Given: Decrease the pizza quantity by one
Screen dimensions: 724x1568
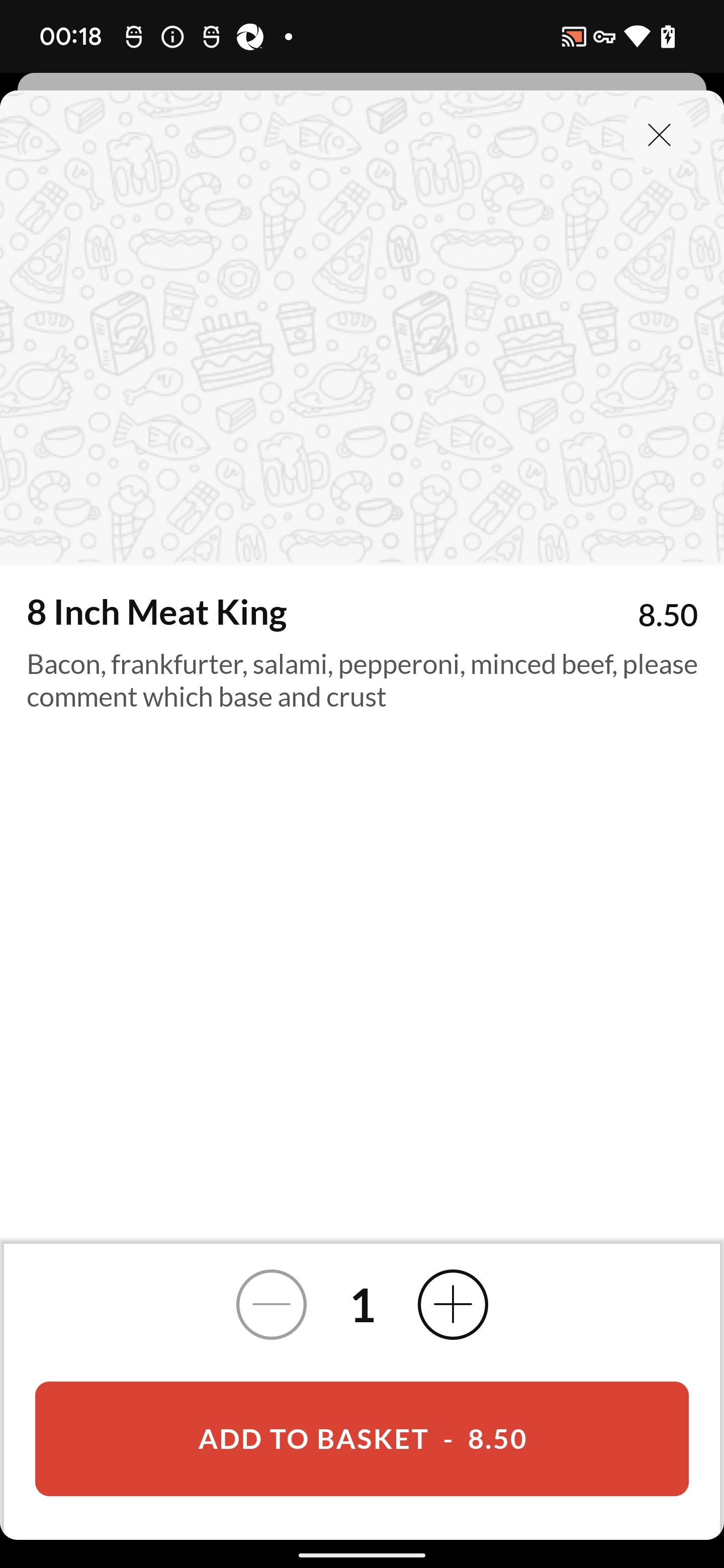Looking at the screenshot, I should point(271,1304).
